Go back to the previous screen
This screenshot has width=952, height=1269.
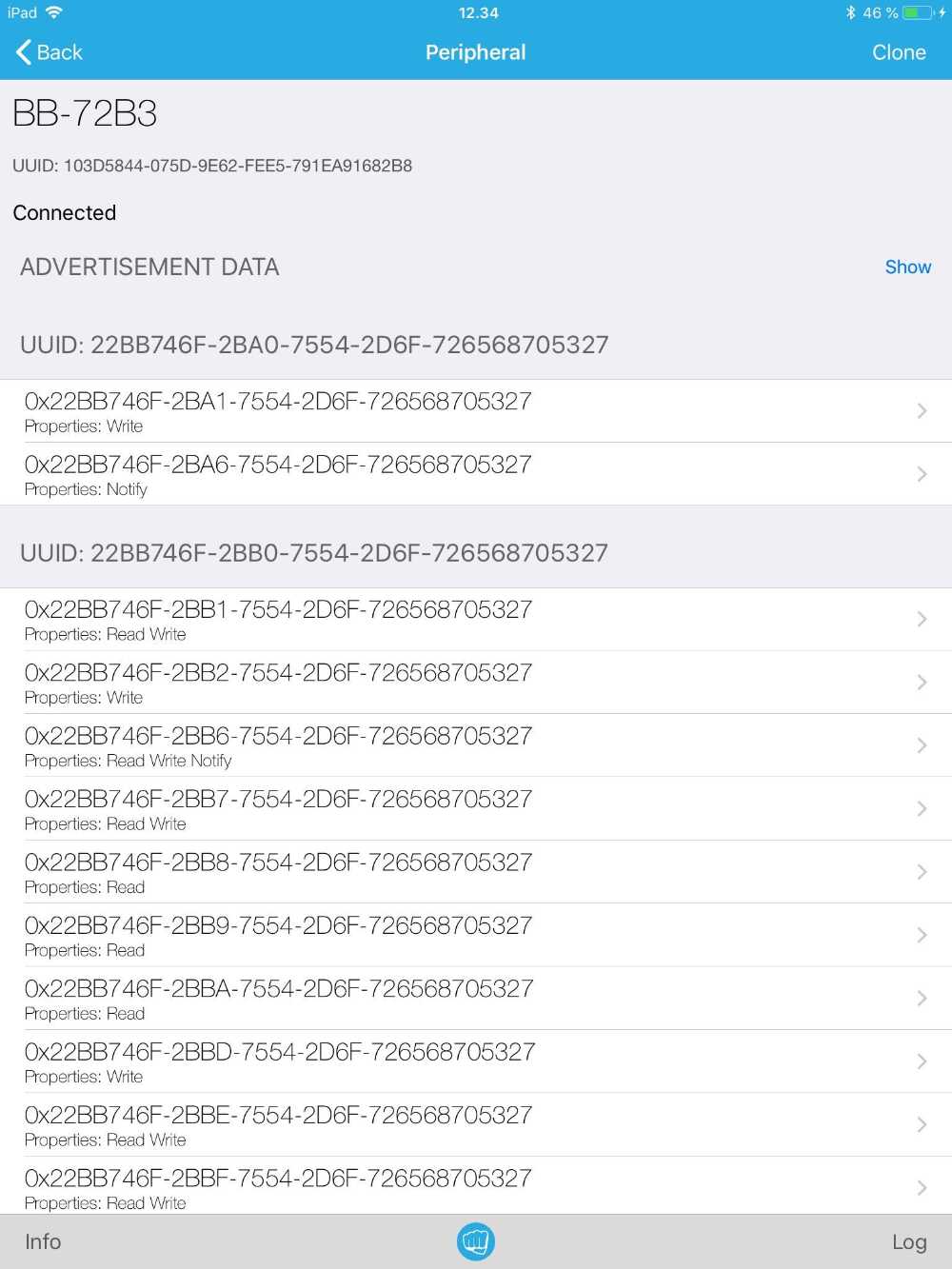coord(50,52)
